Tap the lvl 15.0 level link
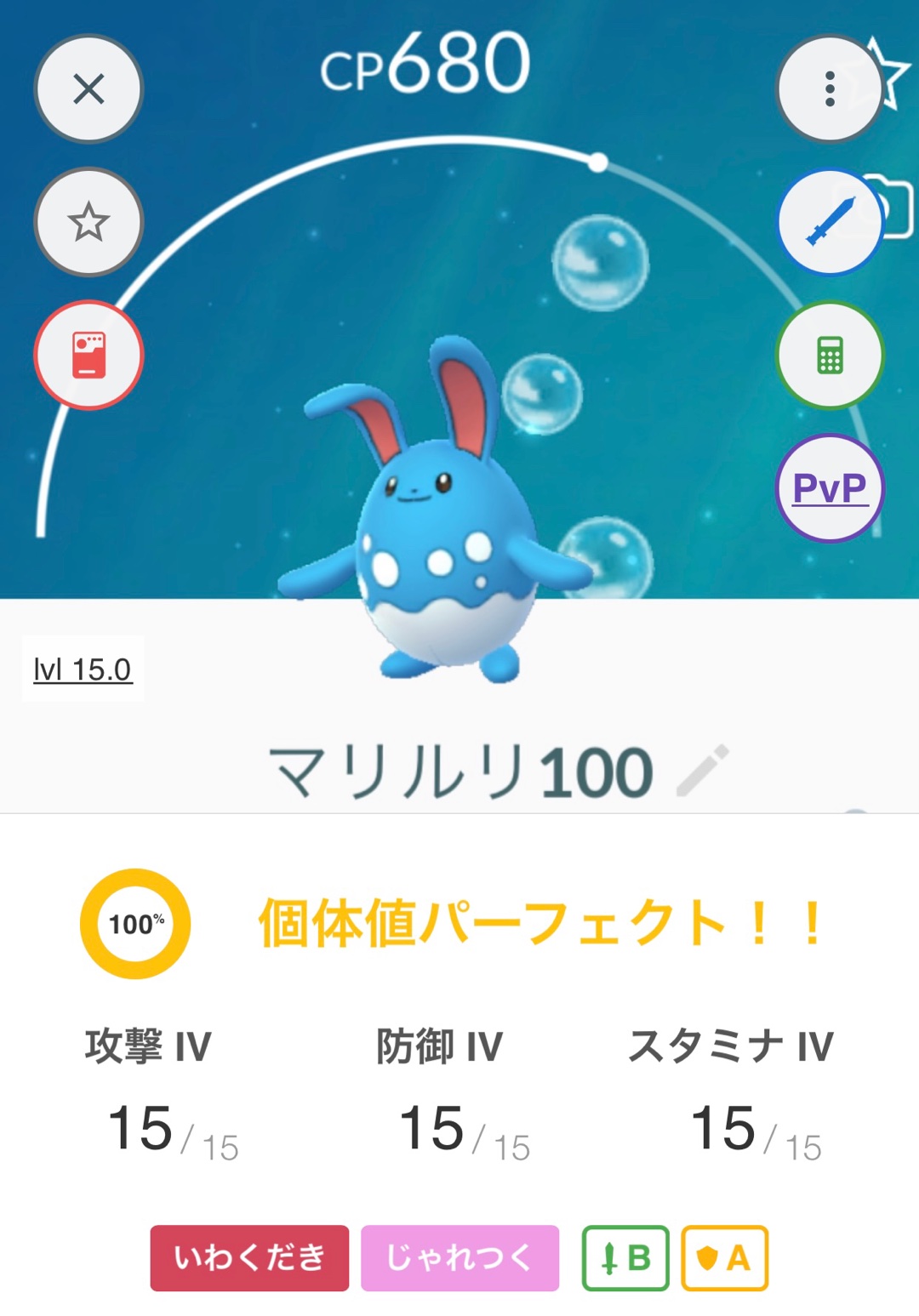919x1316 pixels. click(83, 669)
